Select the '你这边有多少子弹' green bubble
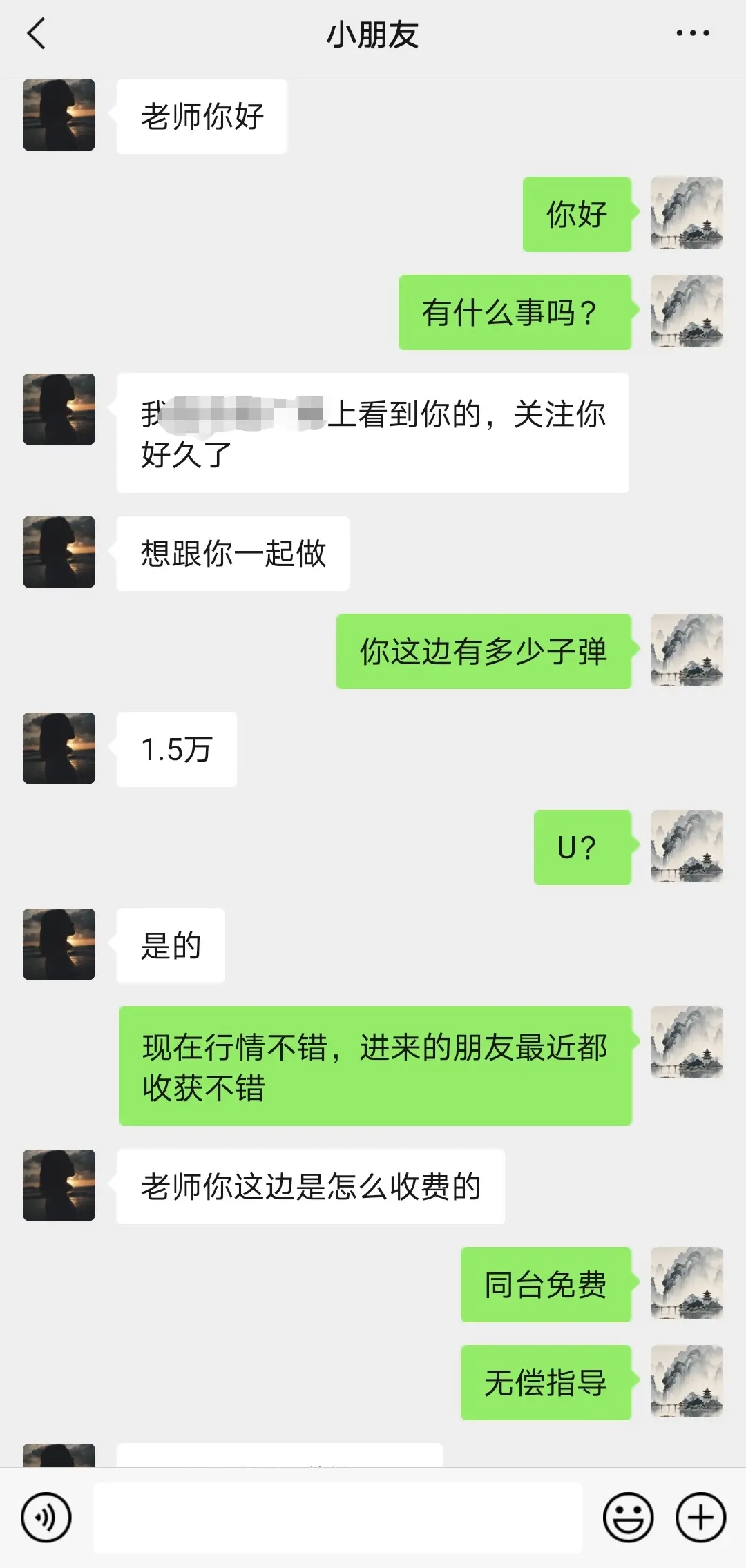 [x=482, y=652]
